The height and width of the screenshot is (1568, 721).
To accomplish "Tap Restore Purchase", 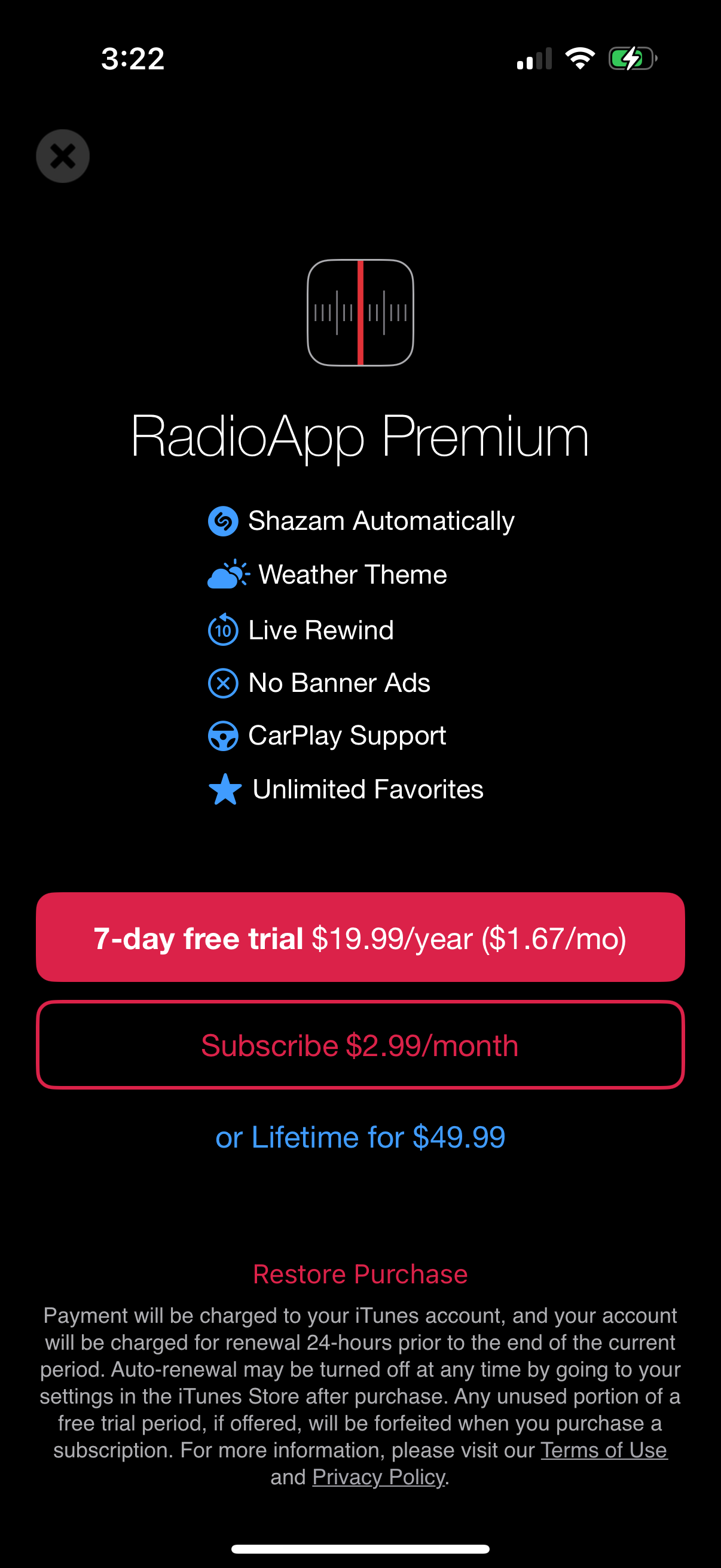I will point(360,1273).
